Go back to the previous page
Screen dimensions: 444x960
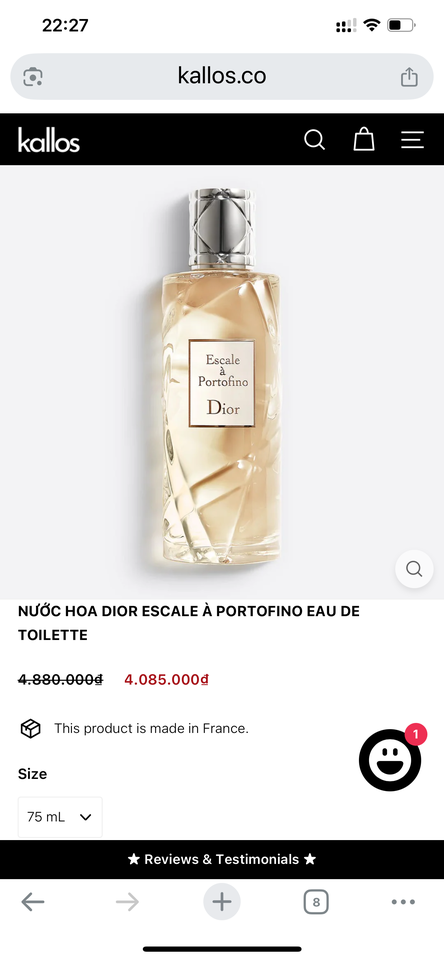coord(32,902)
